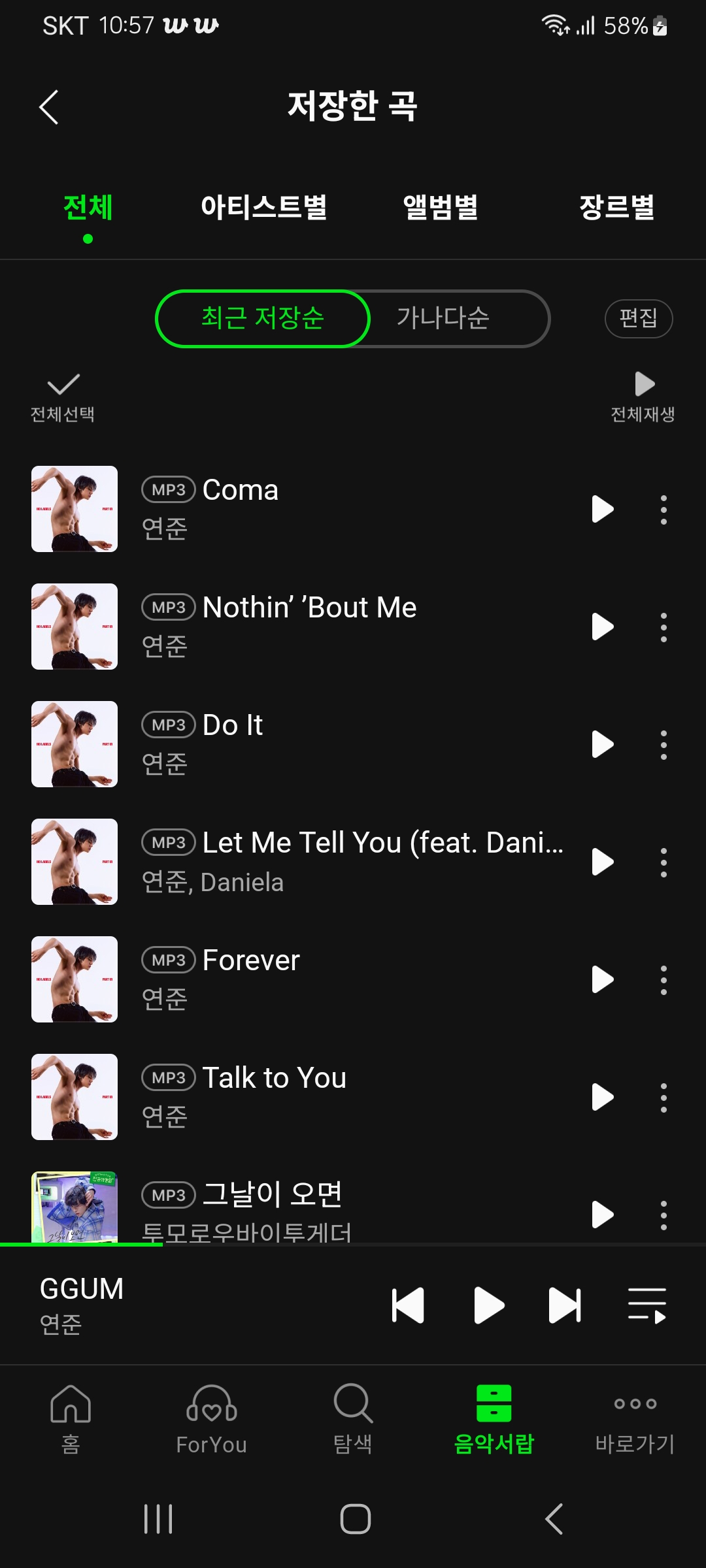Tap the 편집 button
706x1568 pixels.
point(638,319)
